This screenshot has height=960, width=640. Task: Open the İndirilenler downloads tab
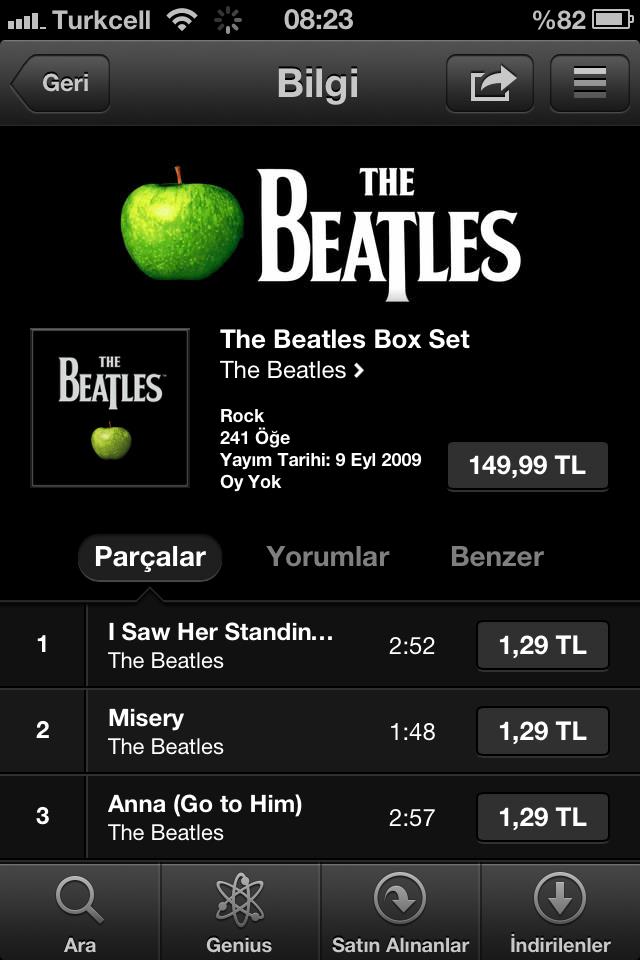click(560, 912)
